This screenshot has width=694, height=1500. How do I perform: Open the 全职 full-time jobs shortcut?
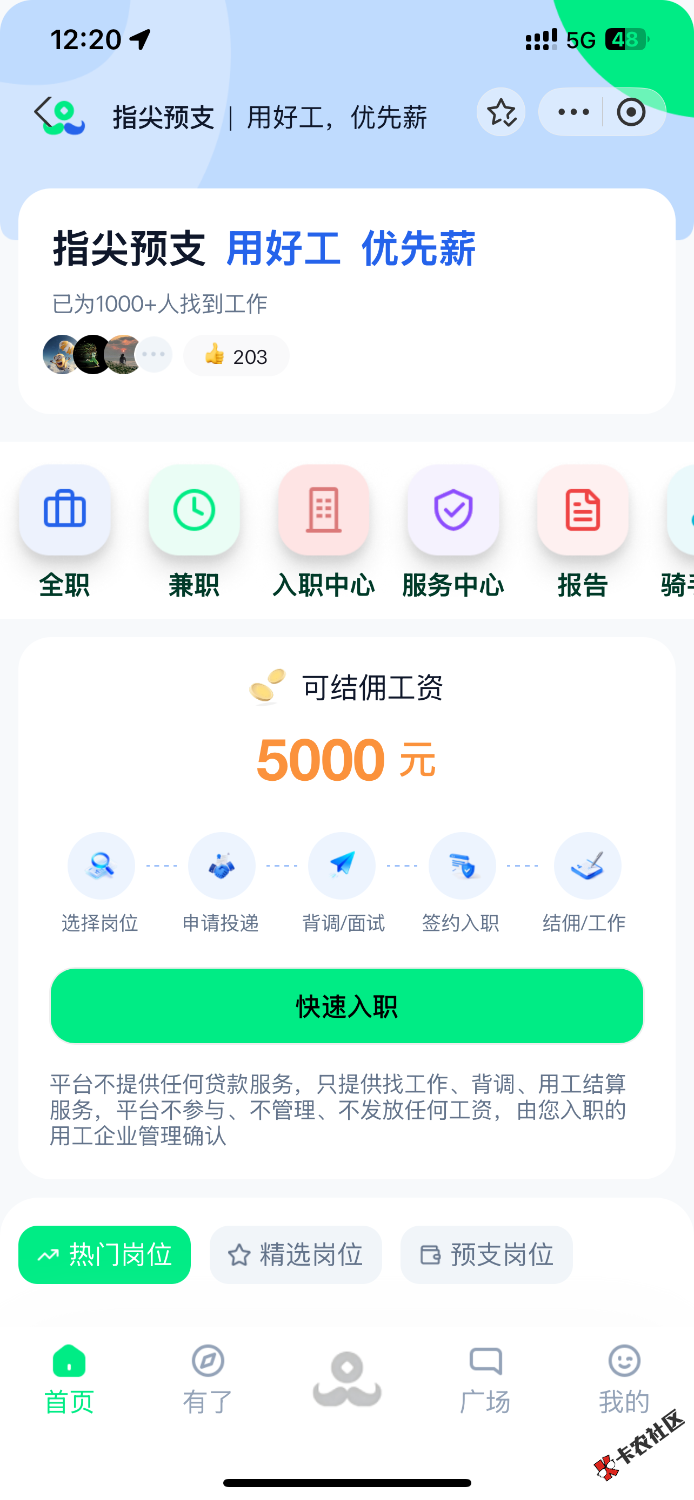(65, 532)
